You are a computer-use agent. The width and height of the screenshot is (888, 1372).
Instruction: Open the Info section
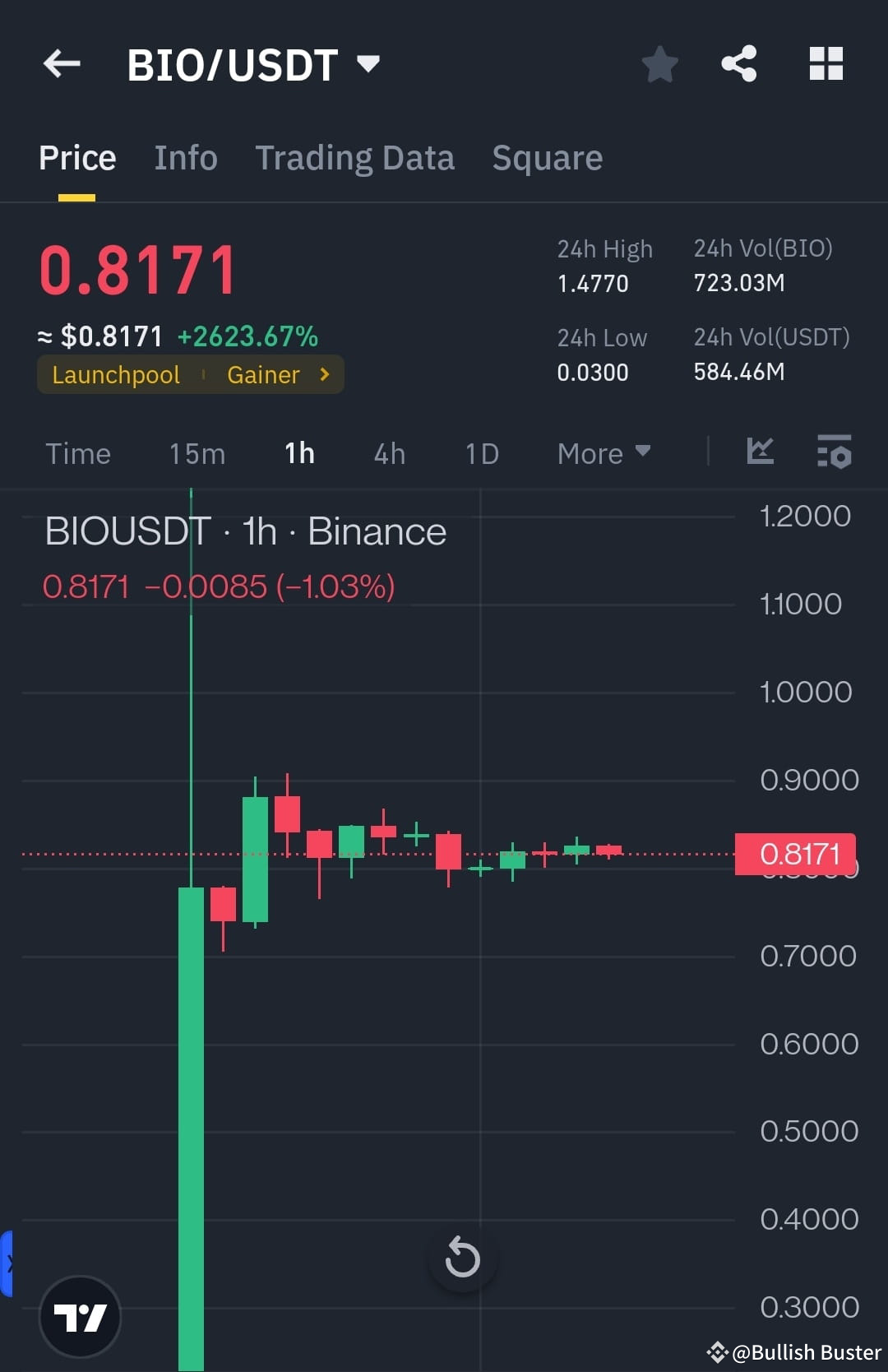pyautogui.click(x=185, y=157)
